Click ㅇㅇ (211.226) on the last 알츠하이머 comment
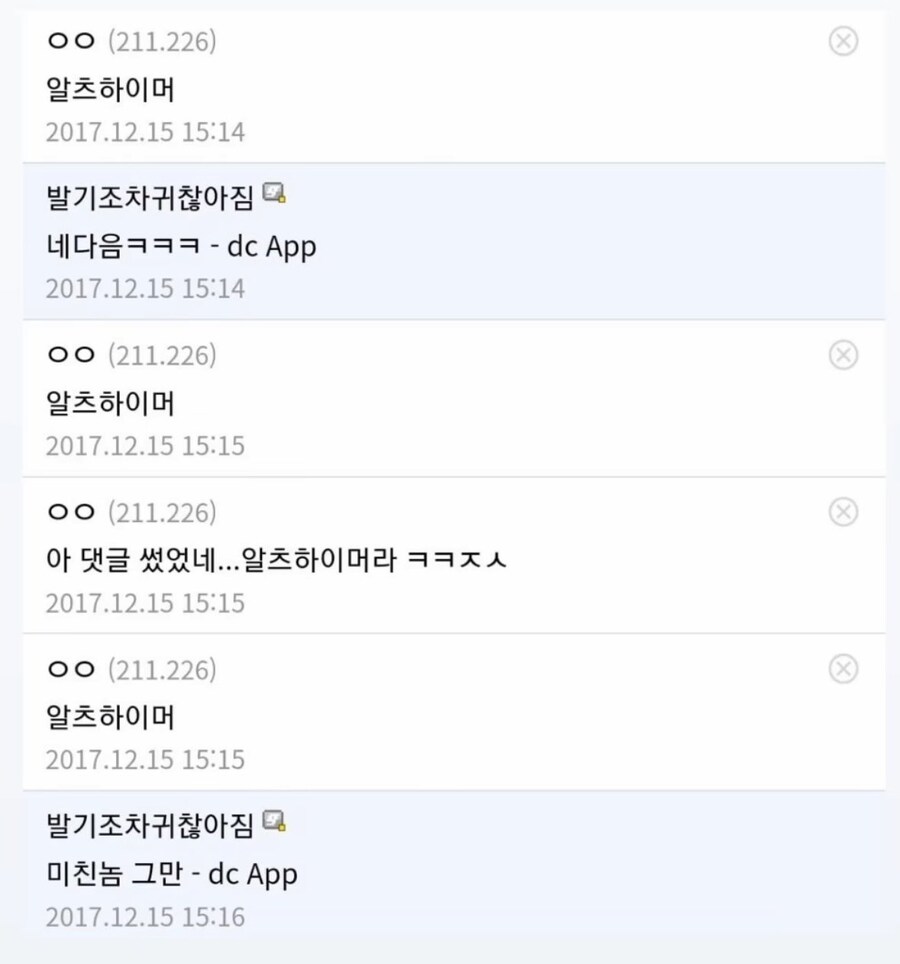The image size is (900, 964). (130, 669)
